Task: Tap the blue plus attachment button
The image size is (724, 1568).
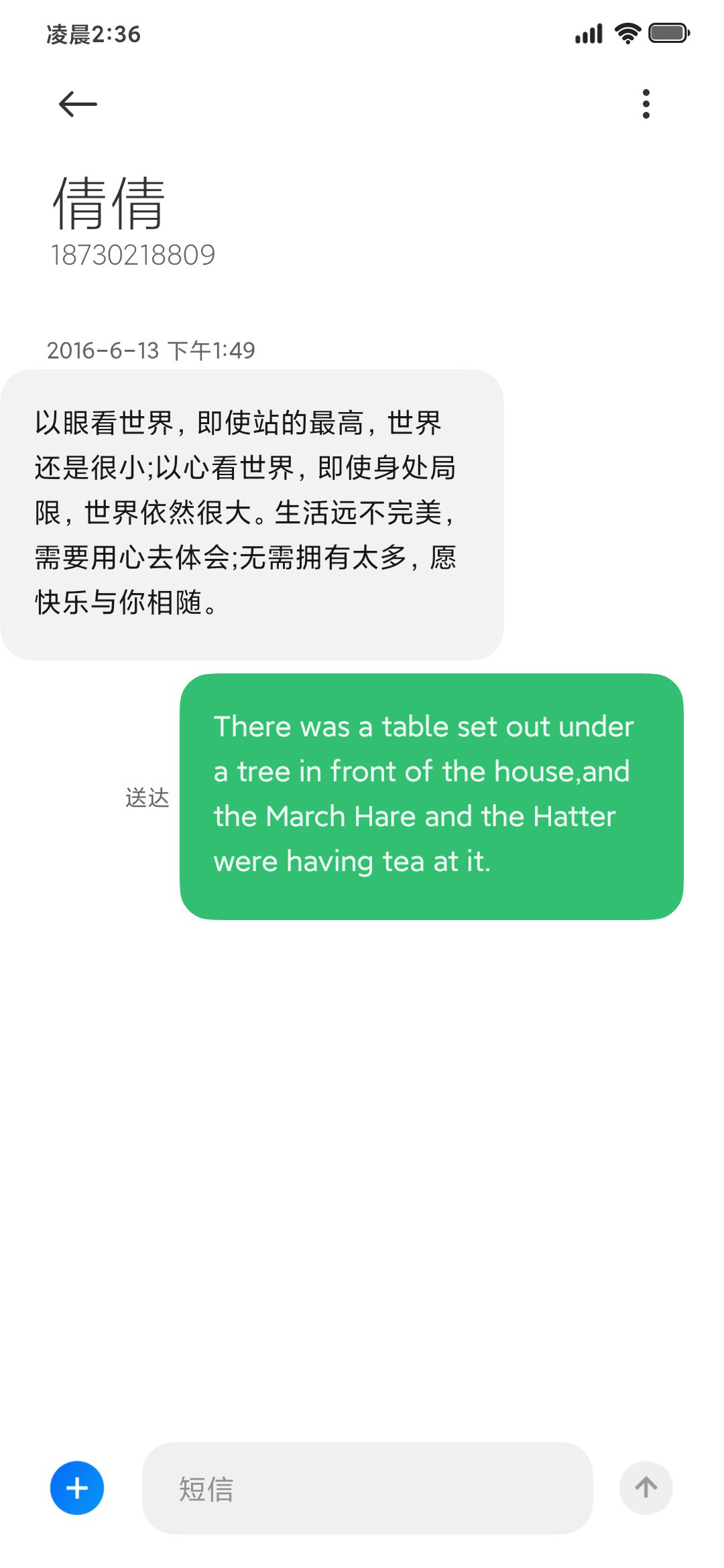Action: coord(77,1488)
